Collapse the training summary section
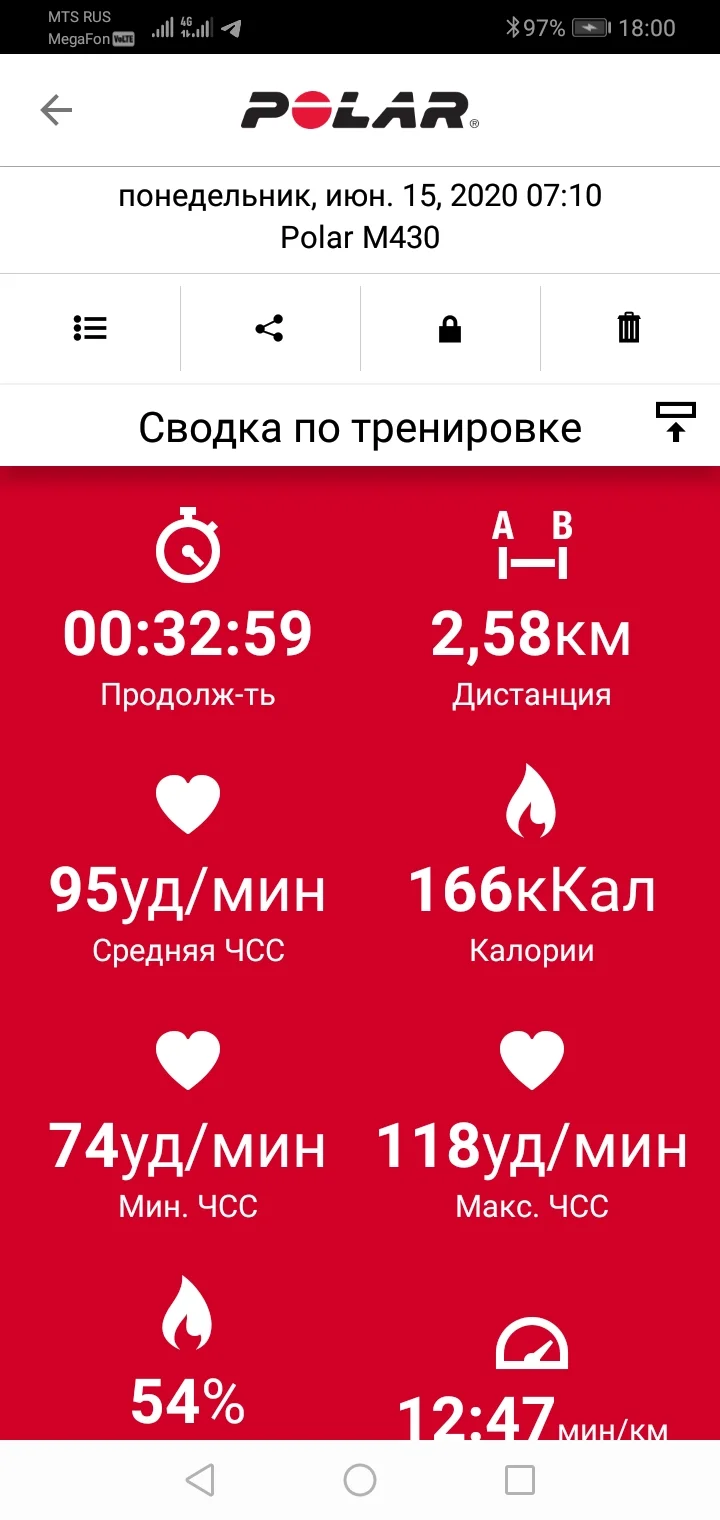This screenshot has height=1520, width=720. 676,423
